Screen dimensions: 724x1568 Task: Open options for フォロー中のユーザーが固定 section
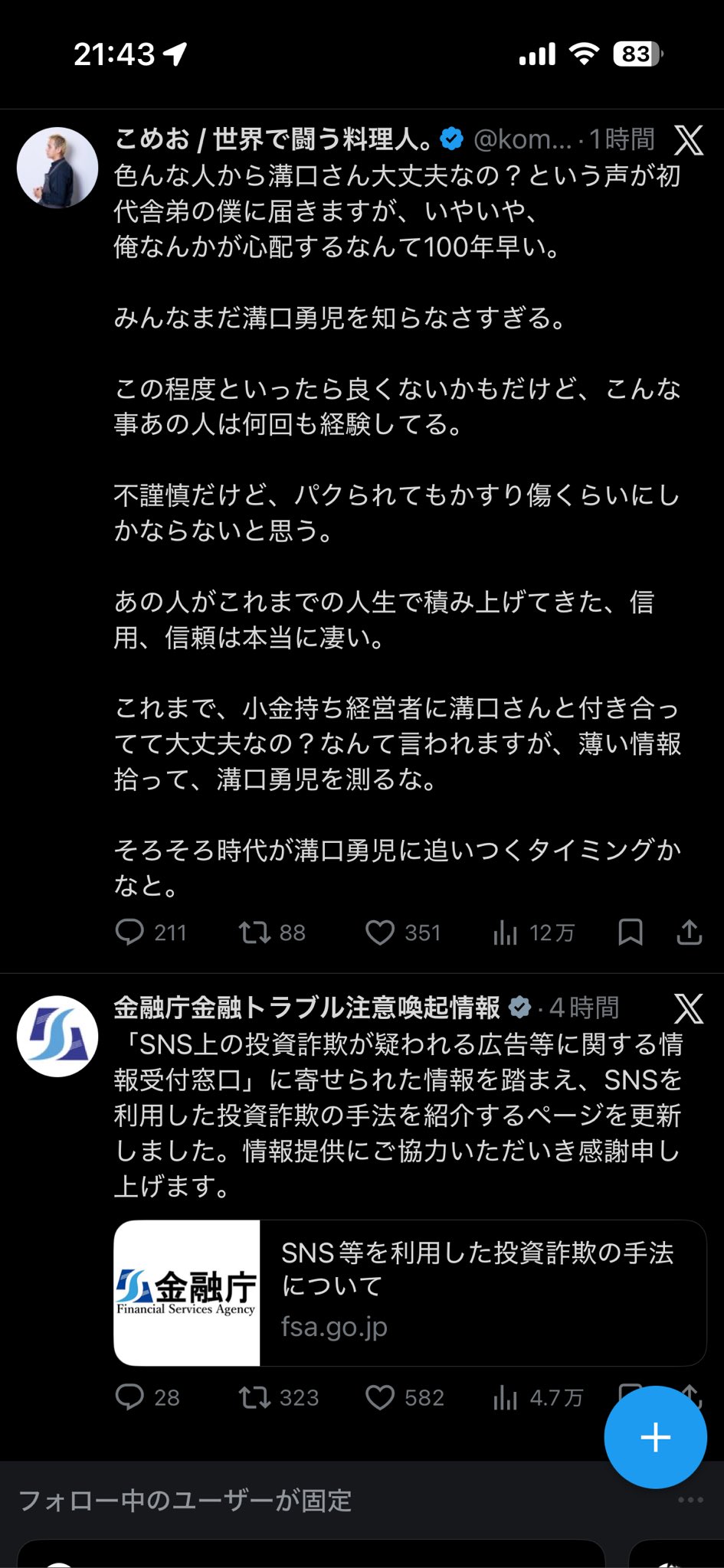690,1500
